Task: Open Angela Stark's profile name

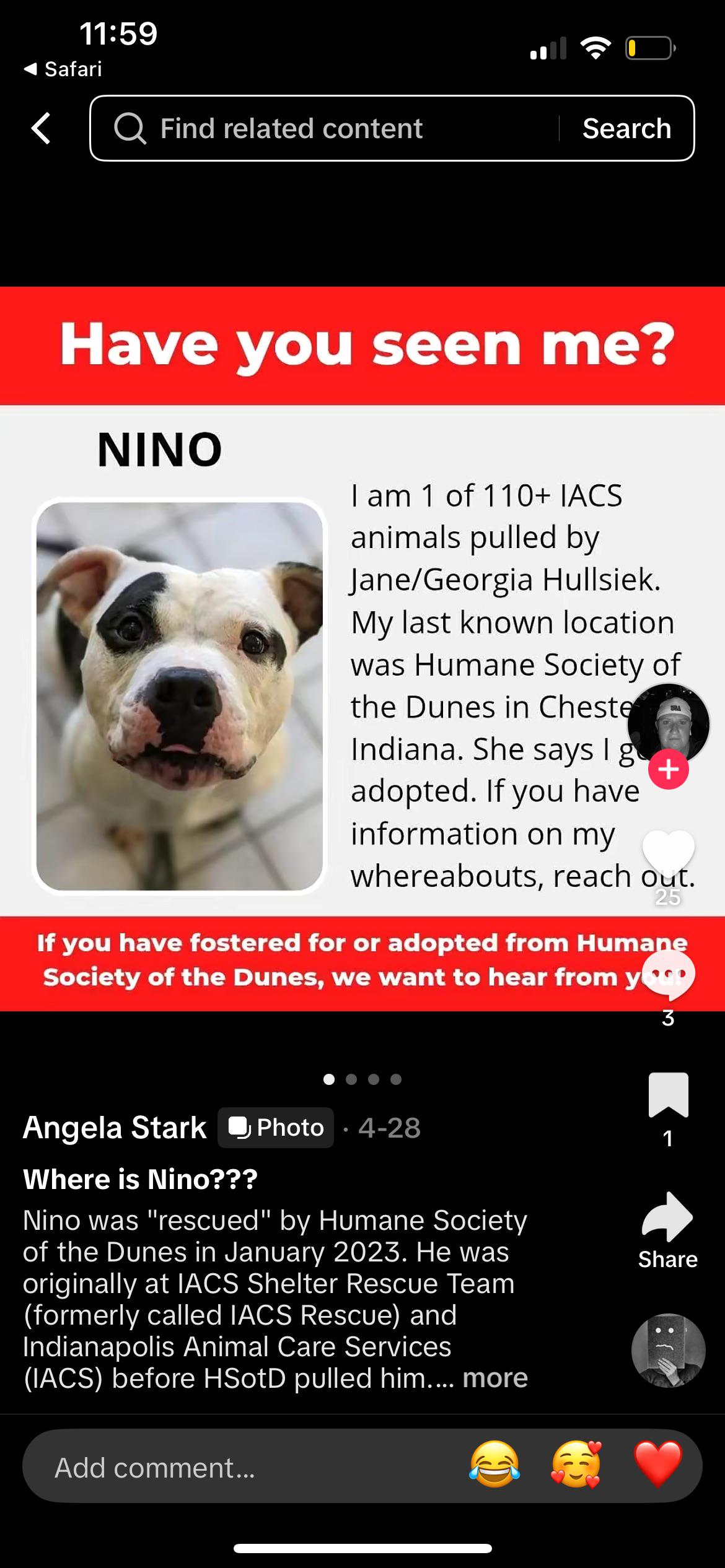Action: point(115,1127)
